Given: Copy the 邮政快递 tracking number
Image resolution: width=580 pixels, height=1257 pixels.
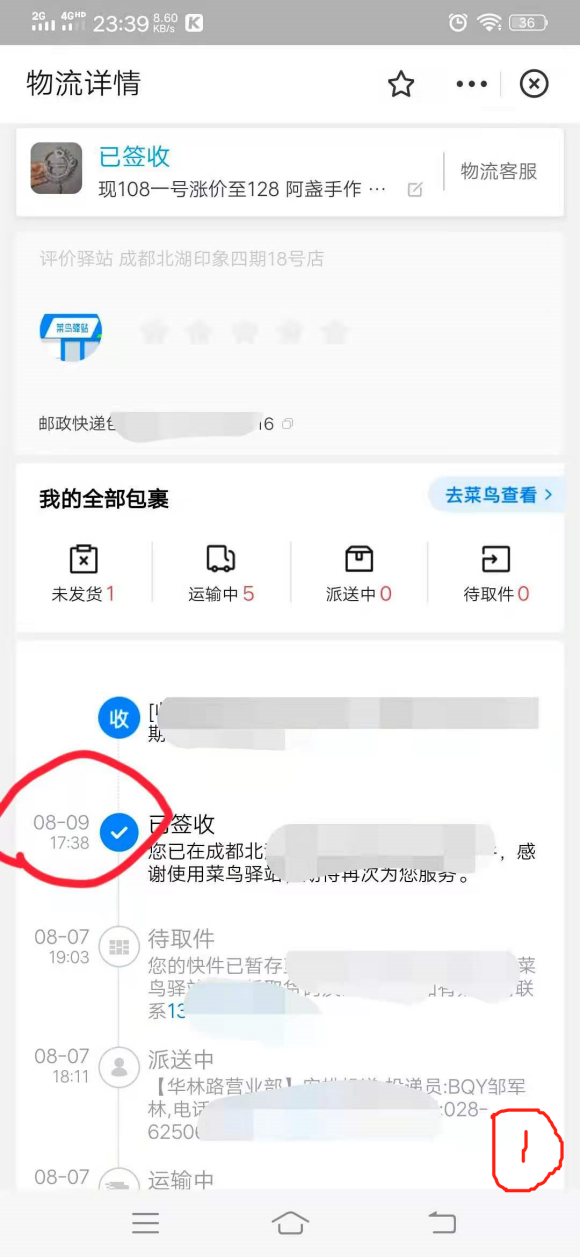Looking at the screenshot, I should [288, 424].
